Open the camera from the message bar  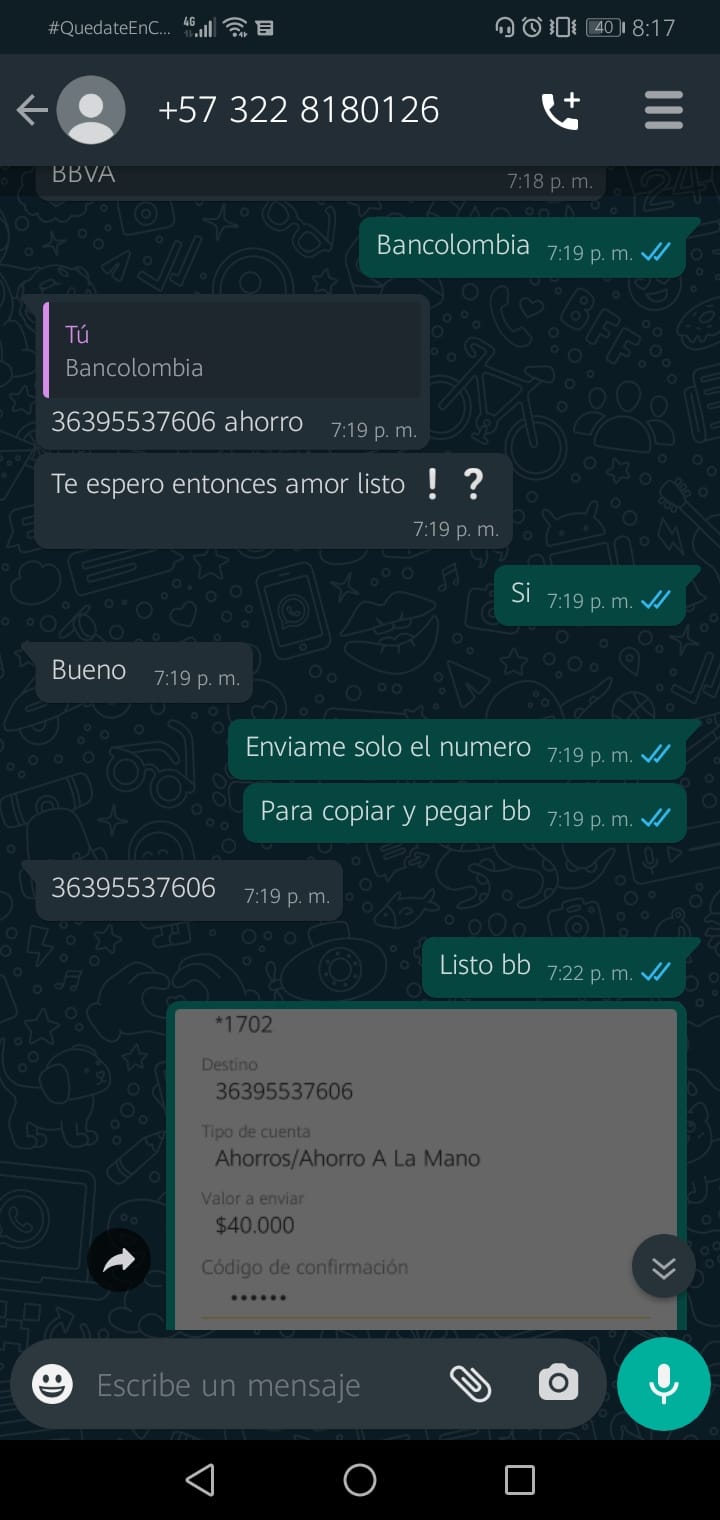tap(558, 1384)
